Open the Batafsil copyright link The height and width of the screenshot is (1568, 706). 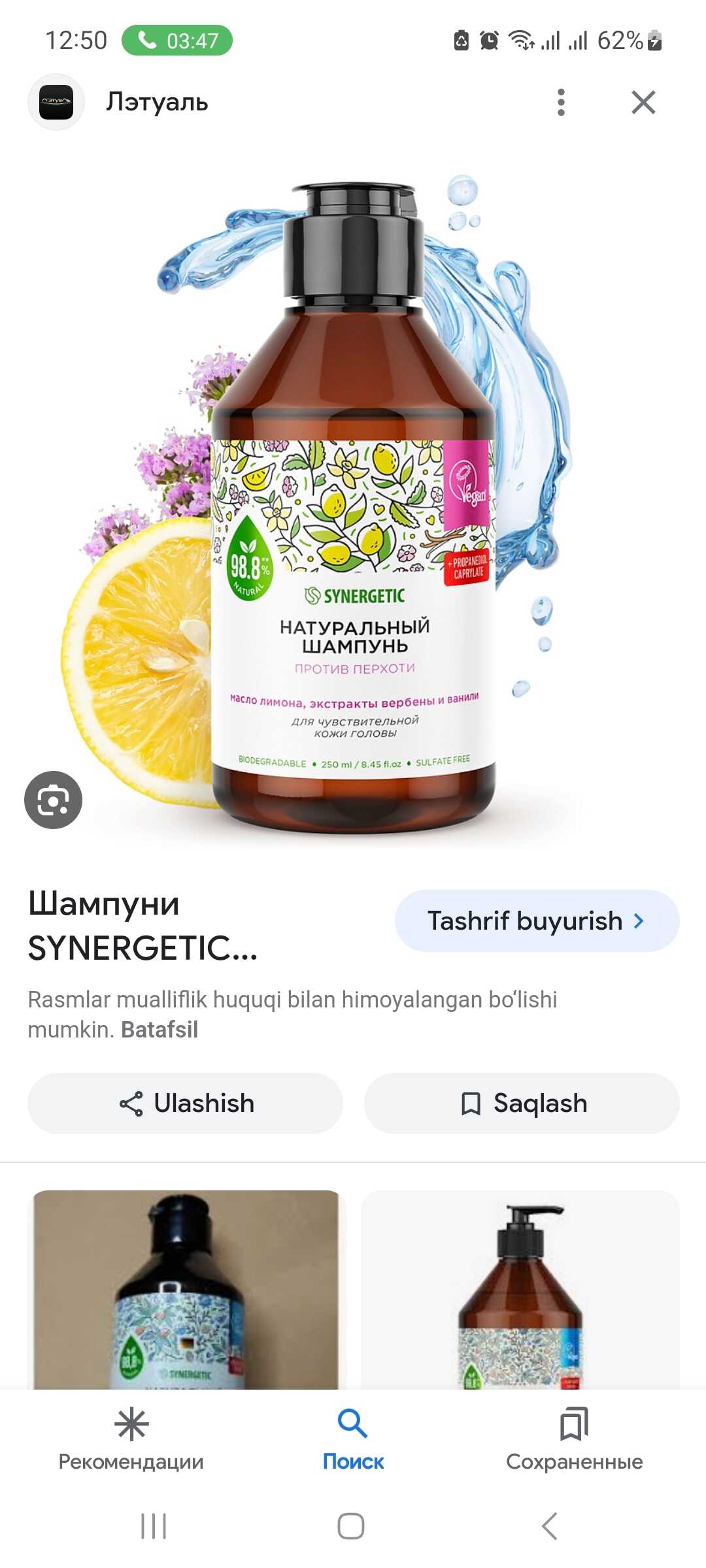(160, 1030)
